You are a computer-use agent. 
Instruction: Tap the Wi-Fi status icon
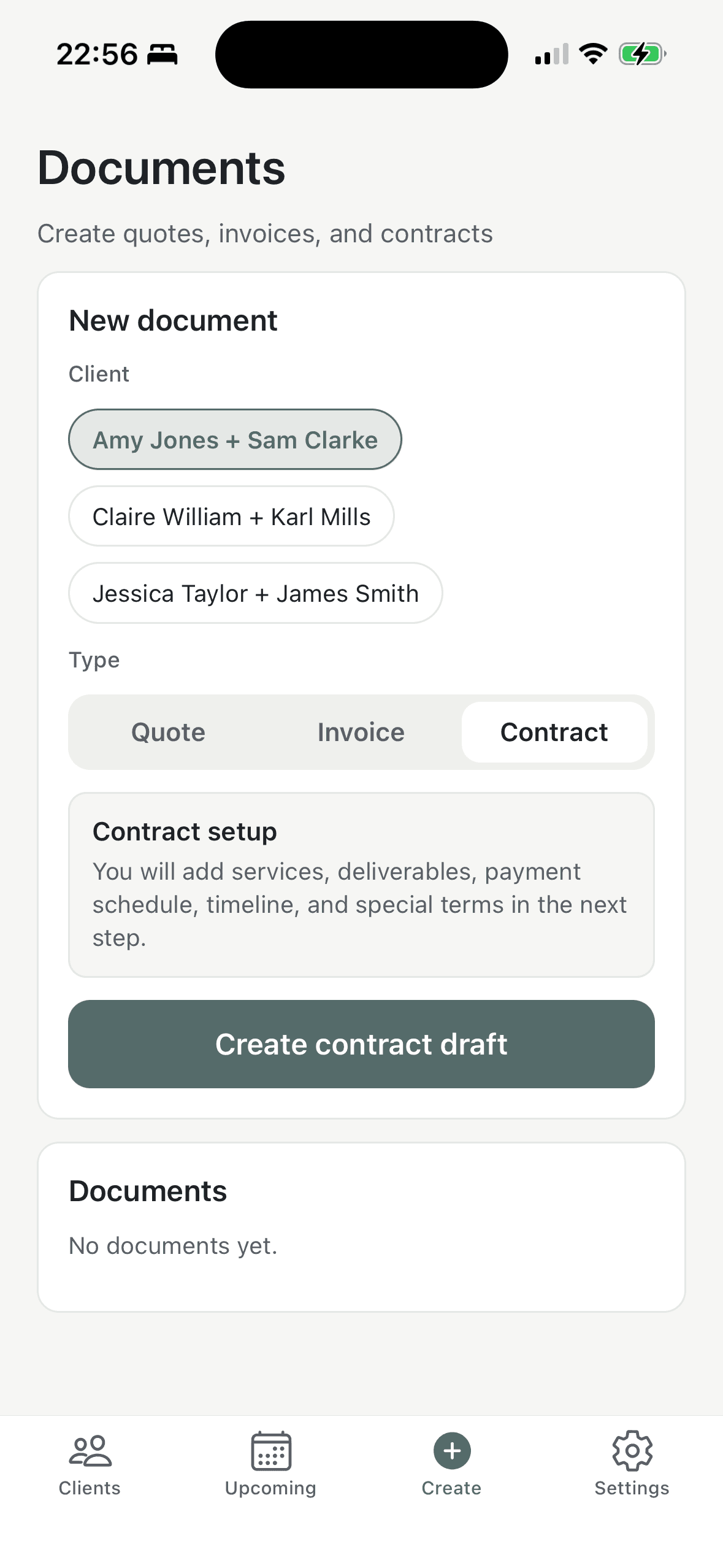592,54
